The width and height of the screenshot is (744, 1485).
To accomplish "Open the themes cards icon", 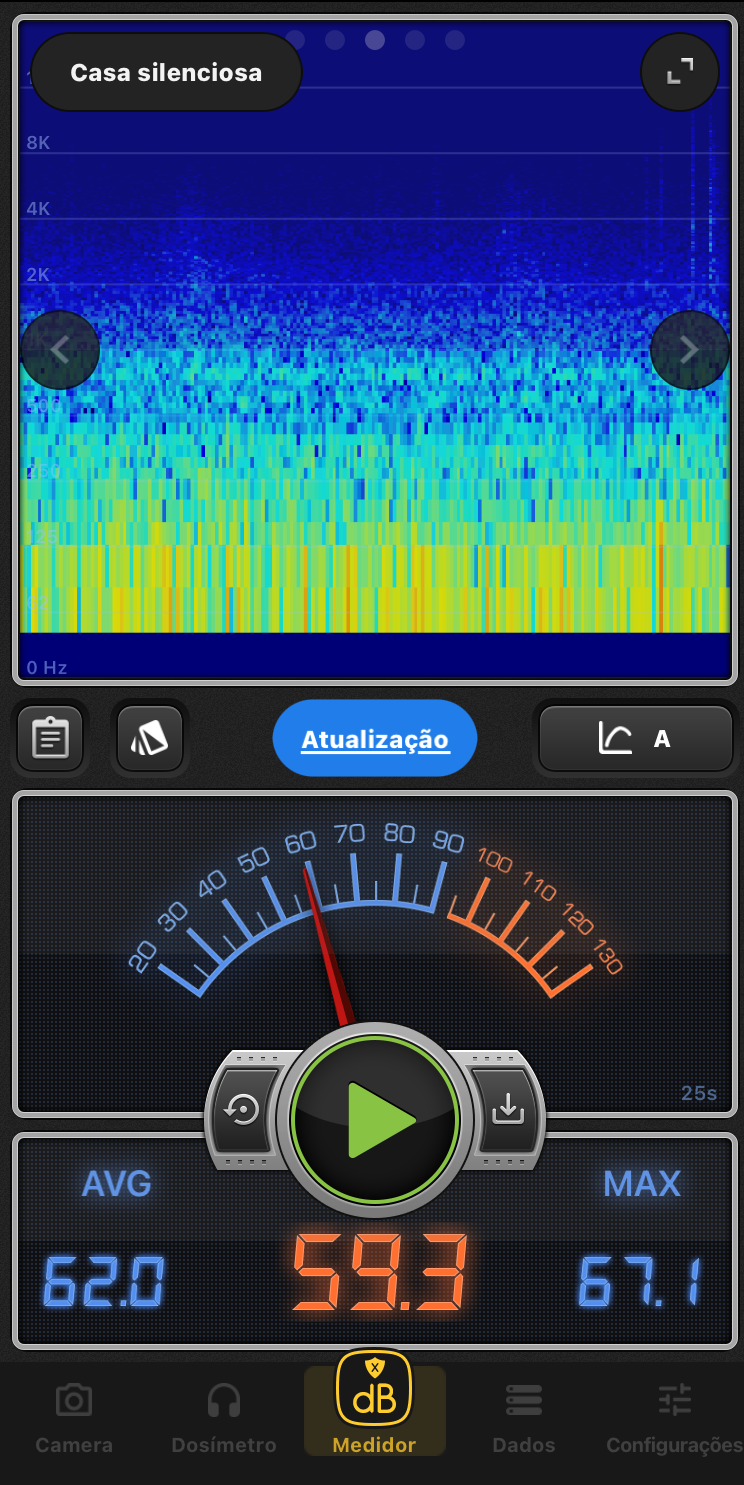I will tap(150, 739).
